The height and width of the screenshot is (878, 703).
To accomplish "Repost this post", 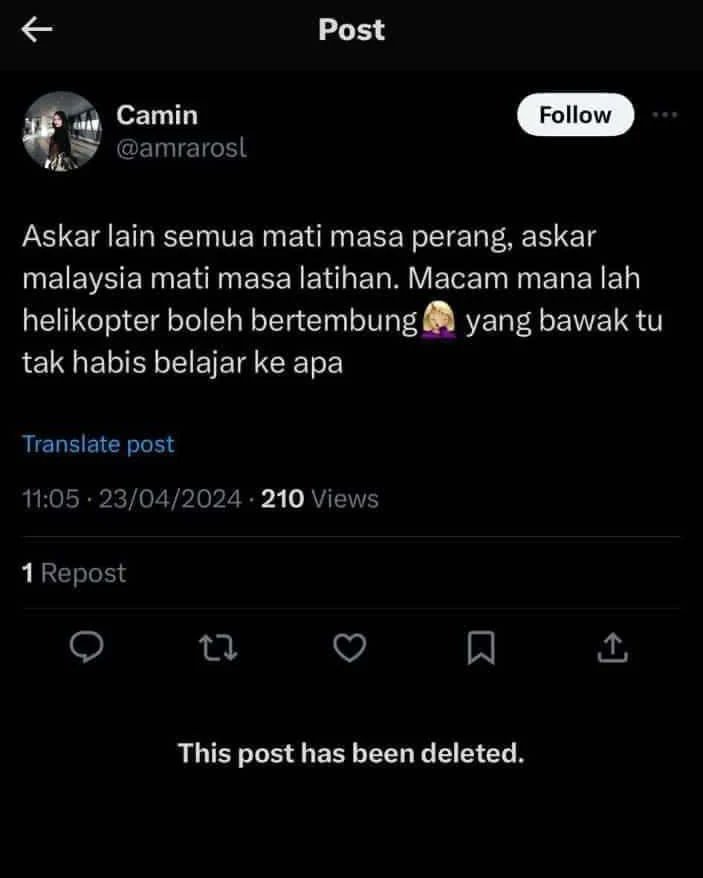I will pyautogui.click(x=218, y=649).
